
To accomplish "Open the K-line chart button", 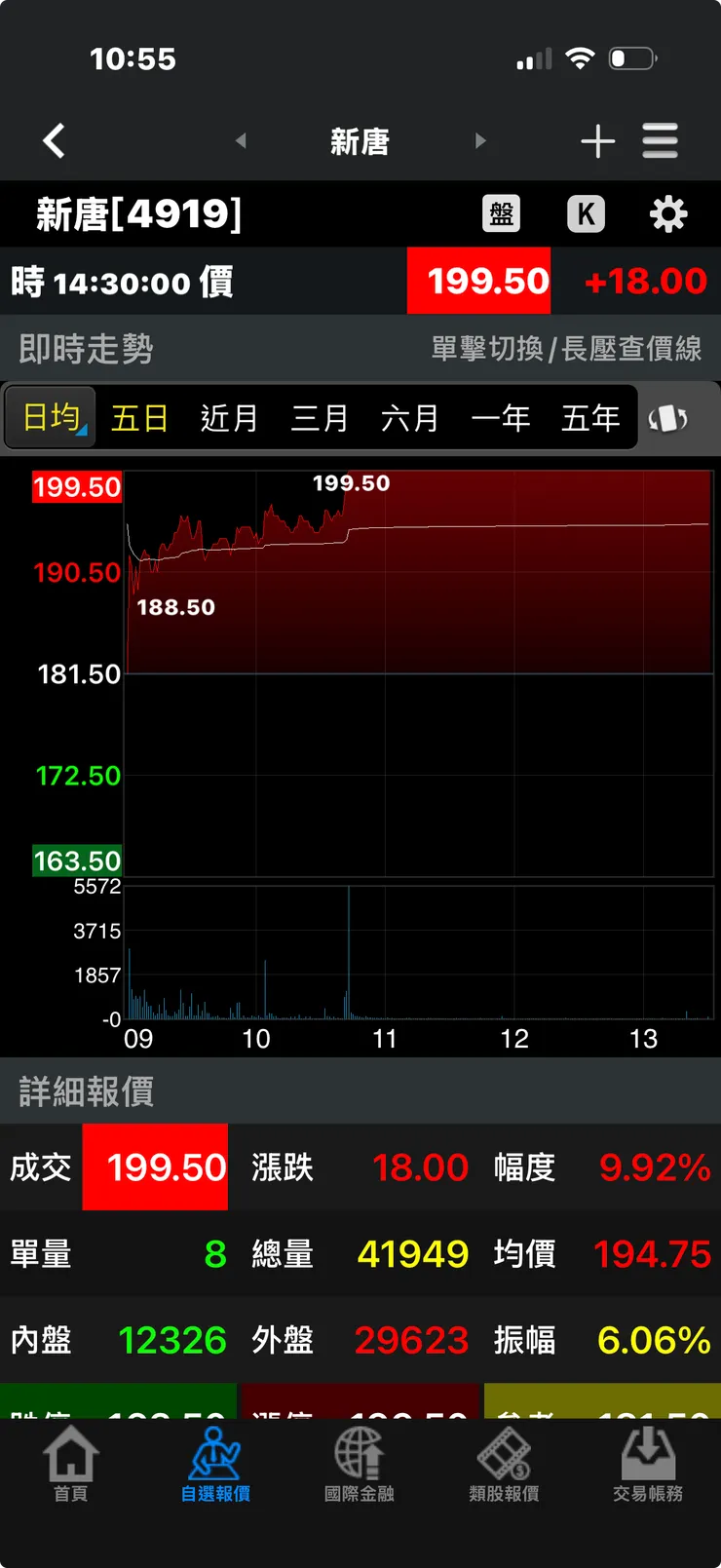I will point(586,213).
